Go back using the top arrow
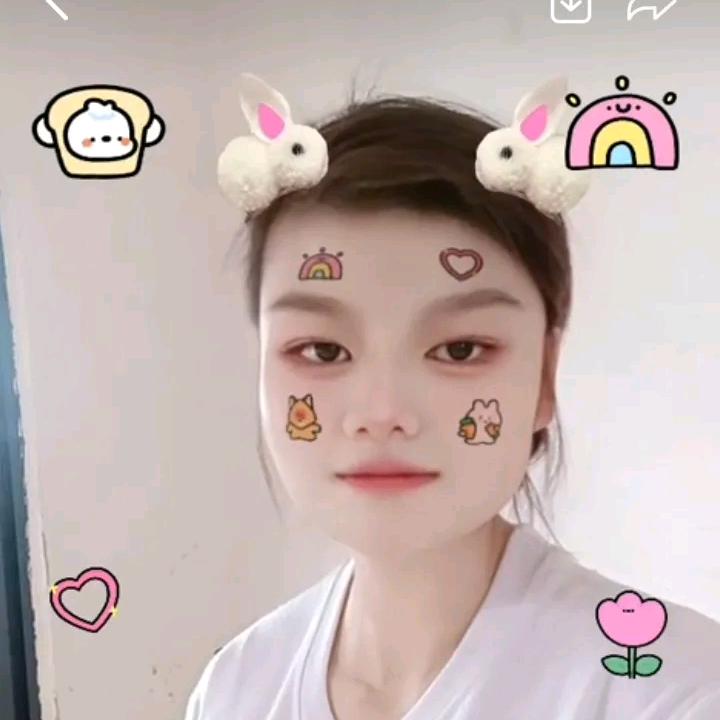 point(56,7)
